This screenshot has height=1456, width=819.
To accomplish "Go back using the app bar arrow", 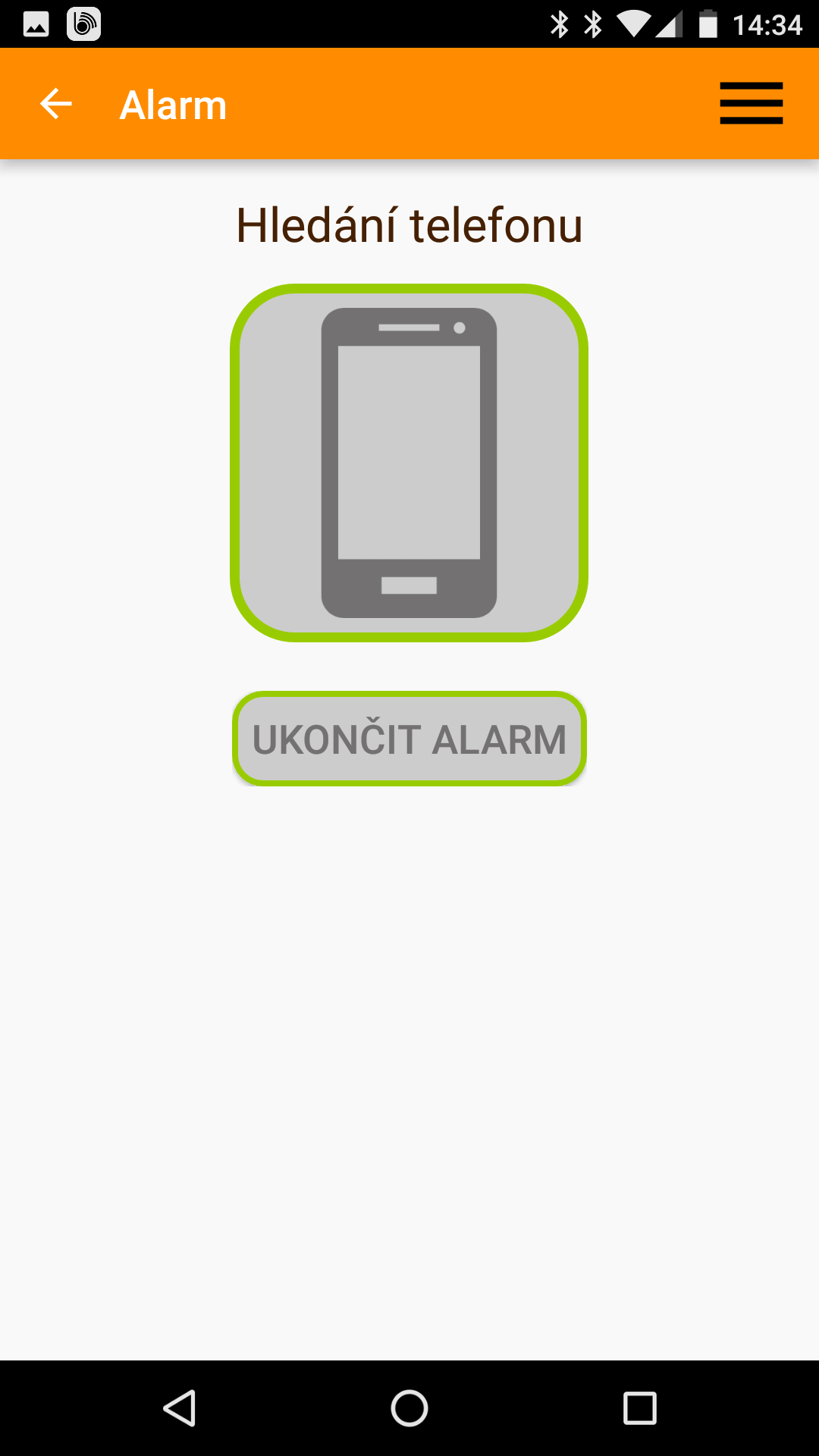I will (56, 104).
